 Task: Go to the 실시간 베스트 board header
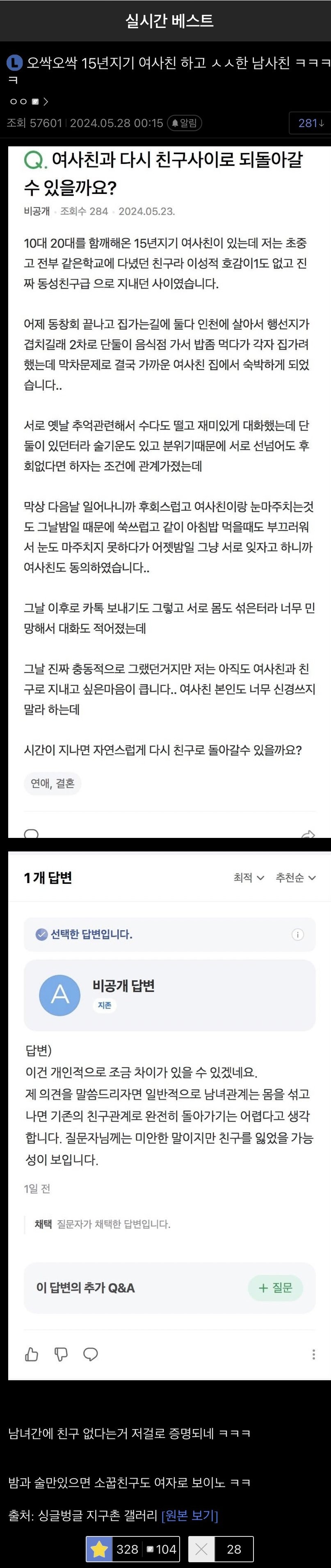pyautogui.click(x=169, y=20)
